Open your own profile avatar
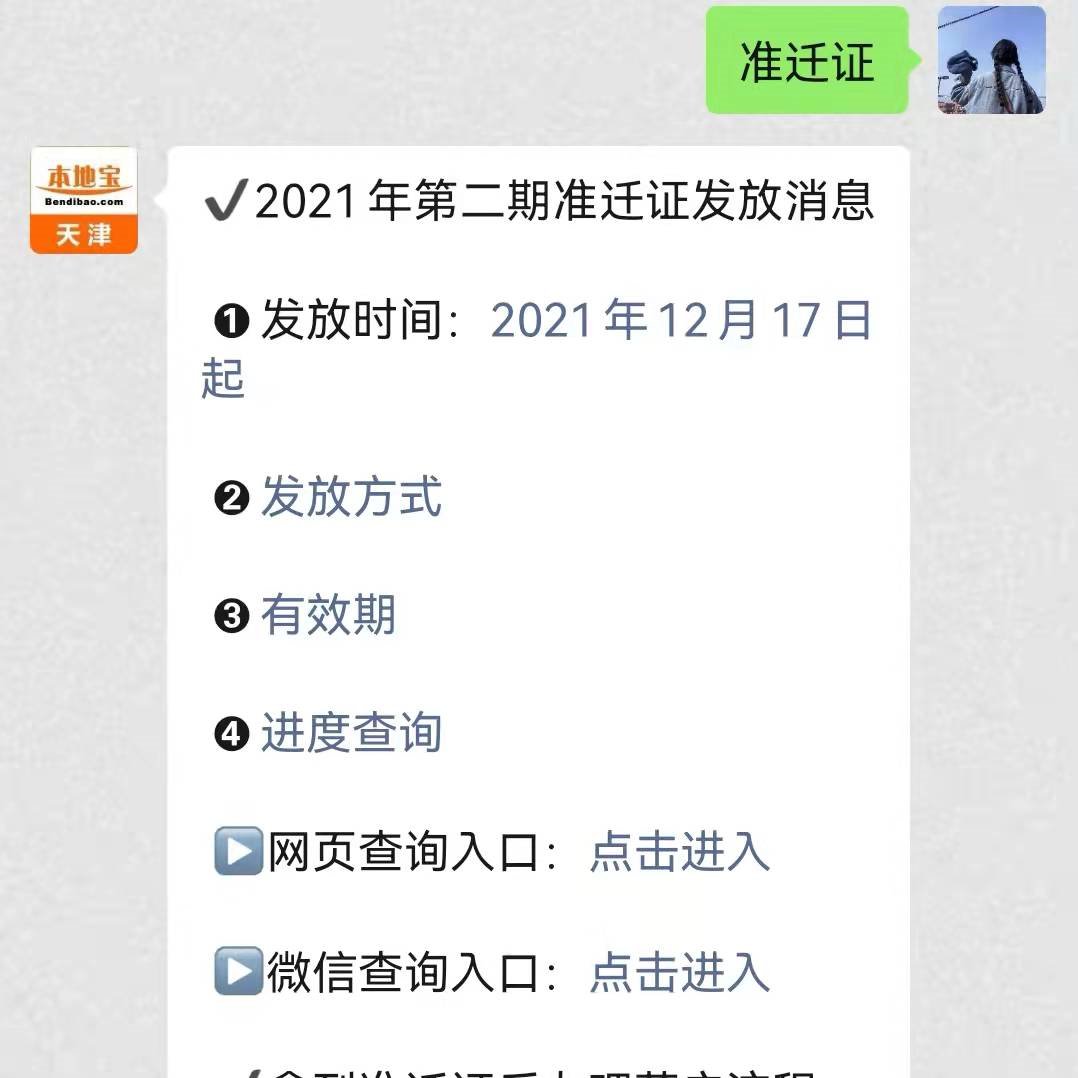 tap(991, 60)
